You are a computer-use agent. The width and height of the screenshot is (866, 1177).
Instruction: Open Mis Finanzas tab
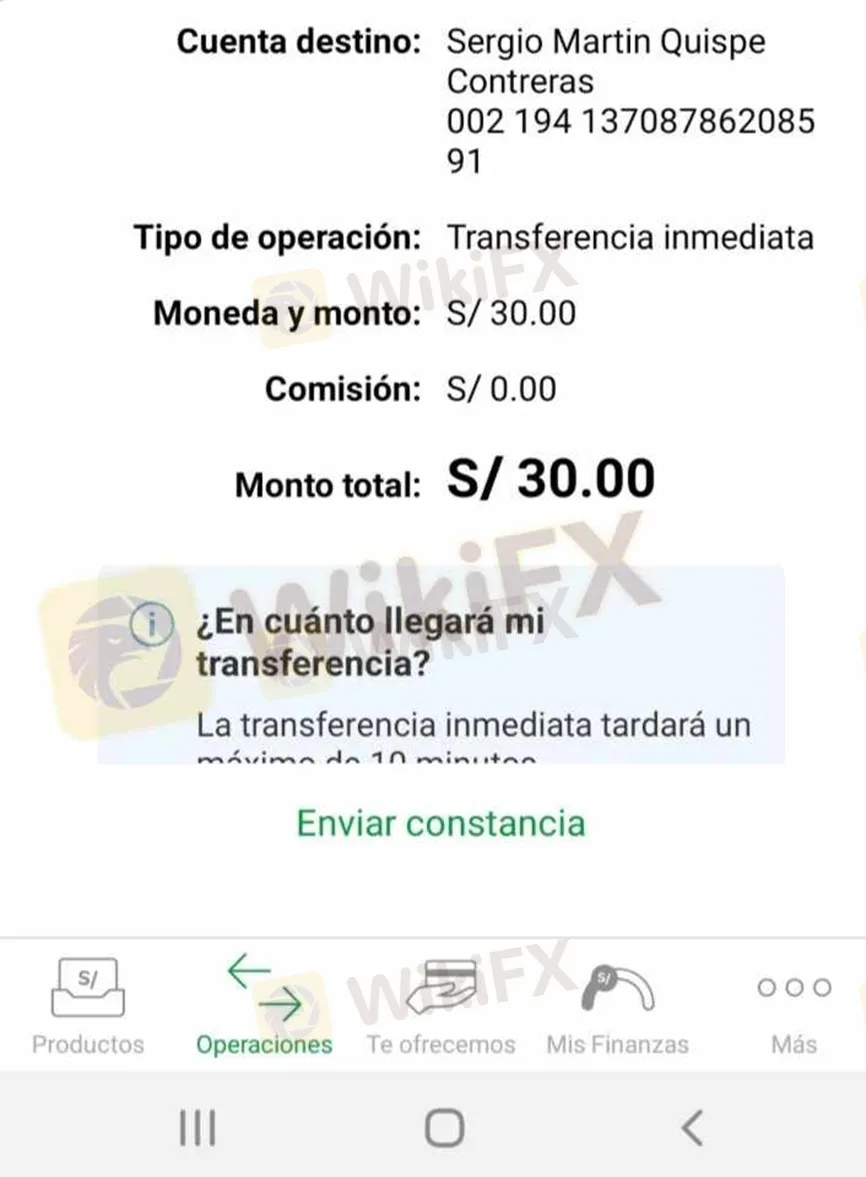pyautogui.click(x=617, y=1004)
